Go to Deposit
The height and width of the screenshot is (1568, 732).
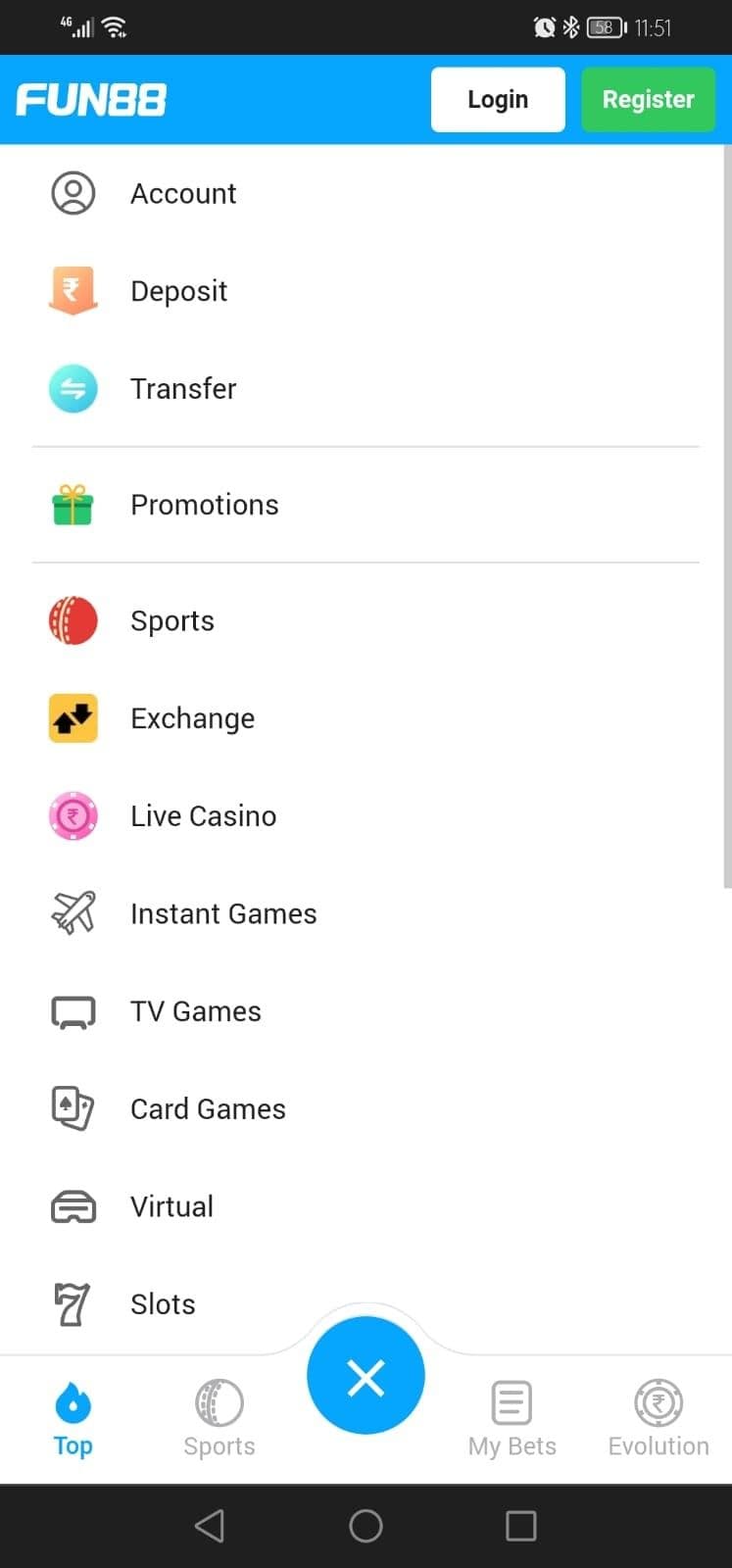(x=178, y=291)
